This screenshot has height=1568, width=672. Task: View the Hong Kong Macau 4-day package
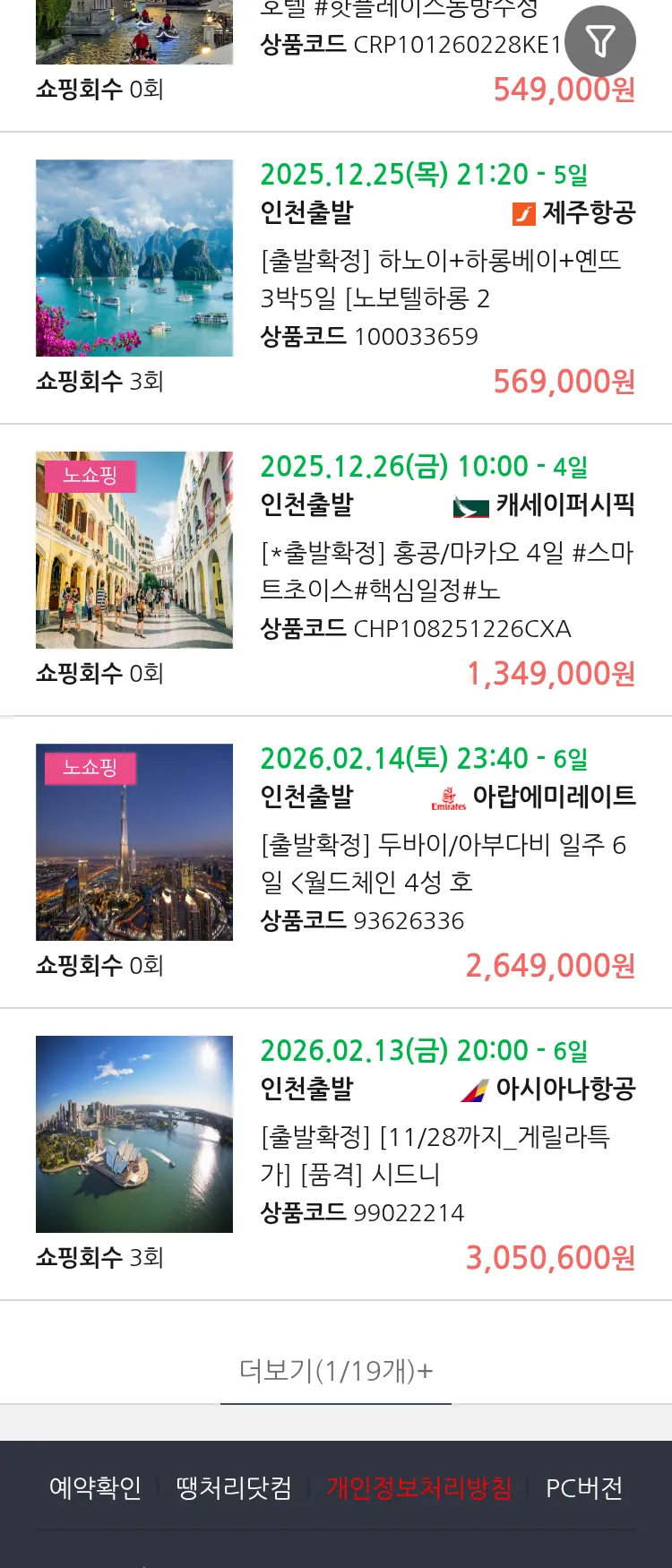pyautogui.click(x=446, y=571)
